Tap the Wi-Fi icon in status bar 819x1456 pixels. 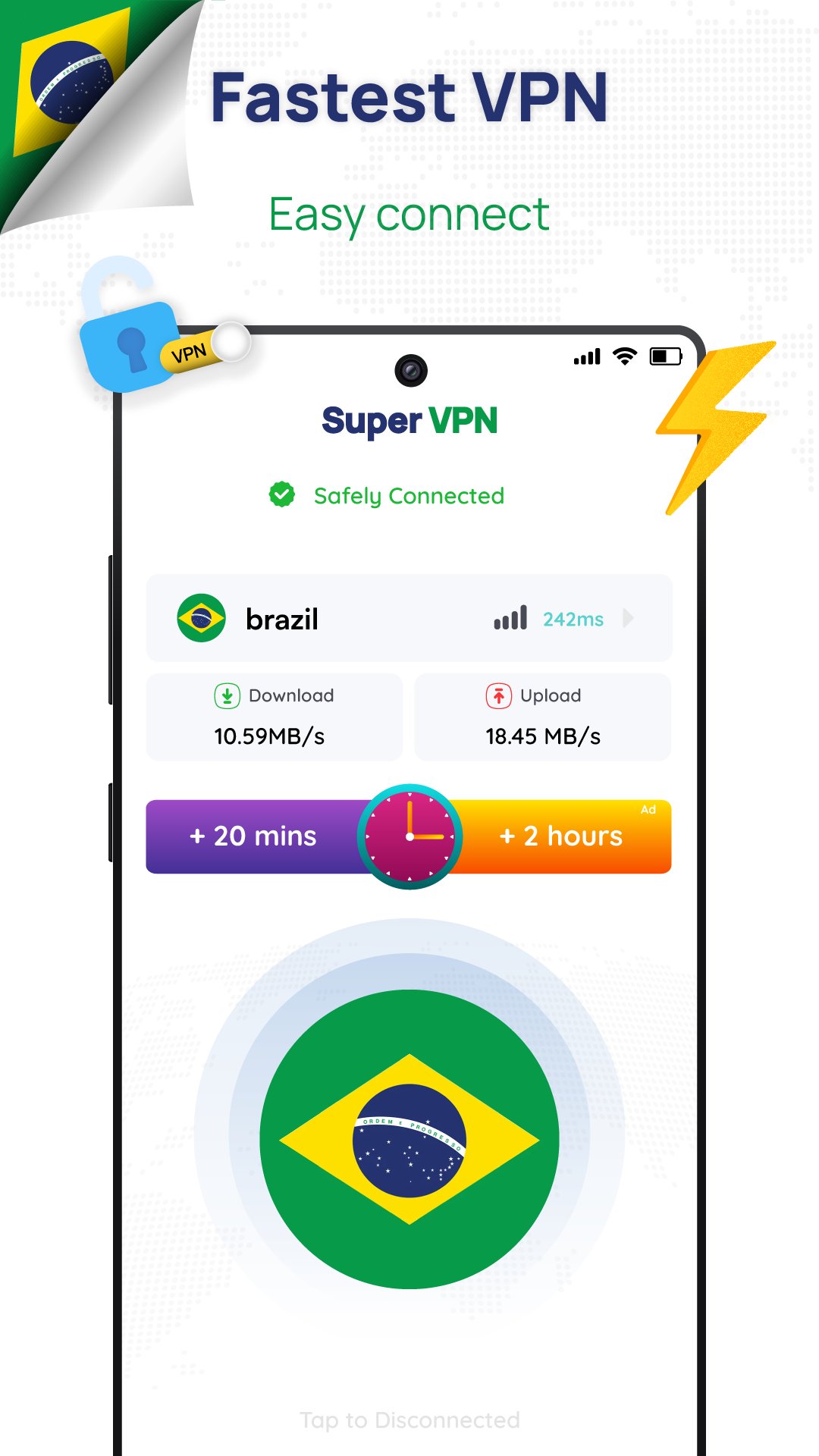coord(623,355)
